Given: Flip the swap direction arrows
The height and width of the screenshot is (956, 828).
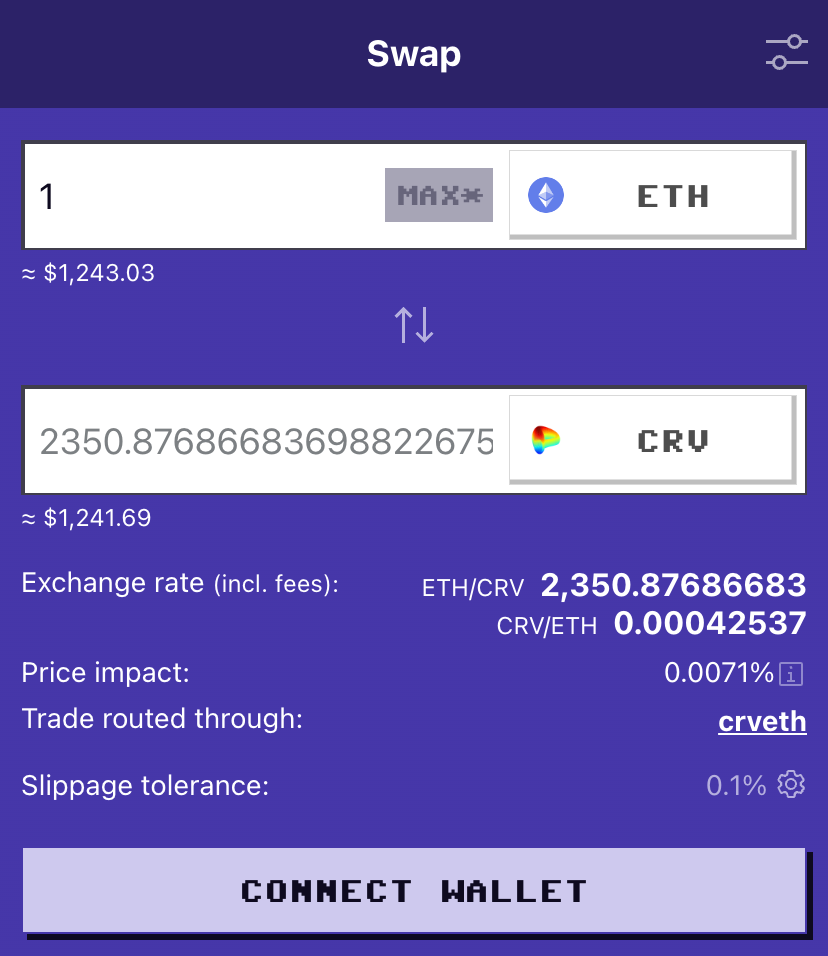Looking at the screenshot, I should (413, 325).
